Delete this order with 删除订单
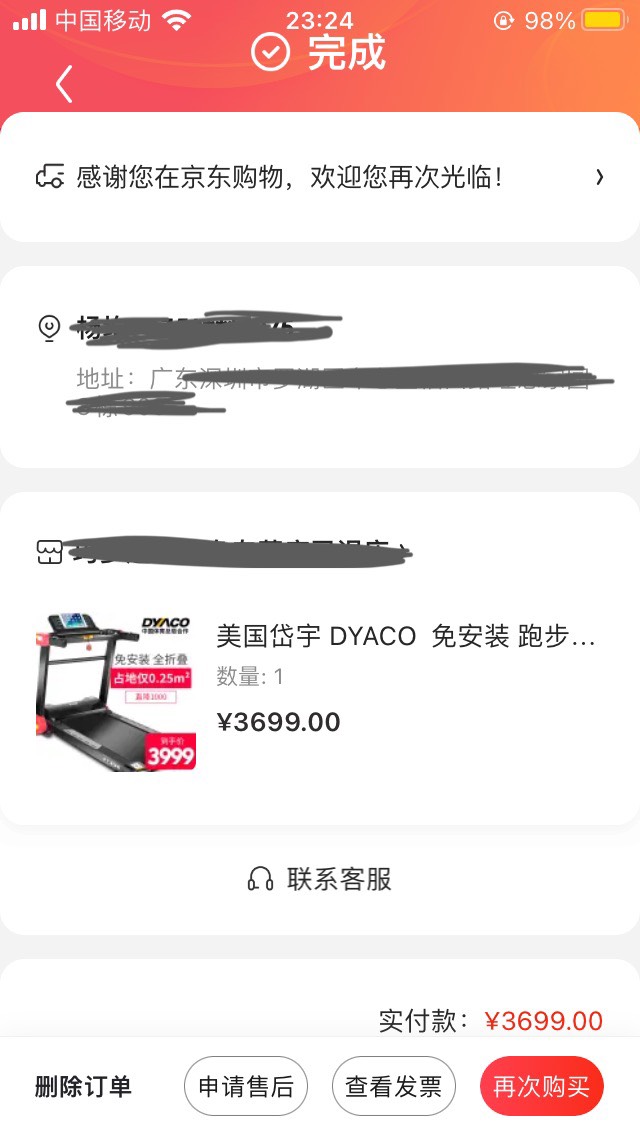 point(83,1087)
